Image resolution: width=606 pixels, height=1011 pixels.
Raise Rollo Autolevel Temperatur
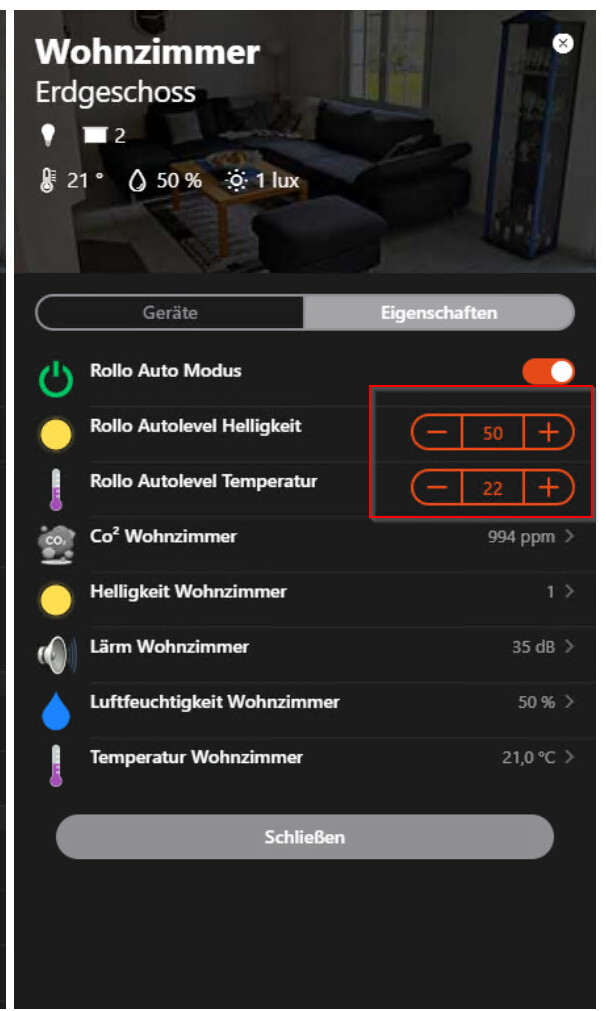pos(549,488)
